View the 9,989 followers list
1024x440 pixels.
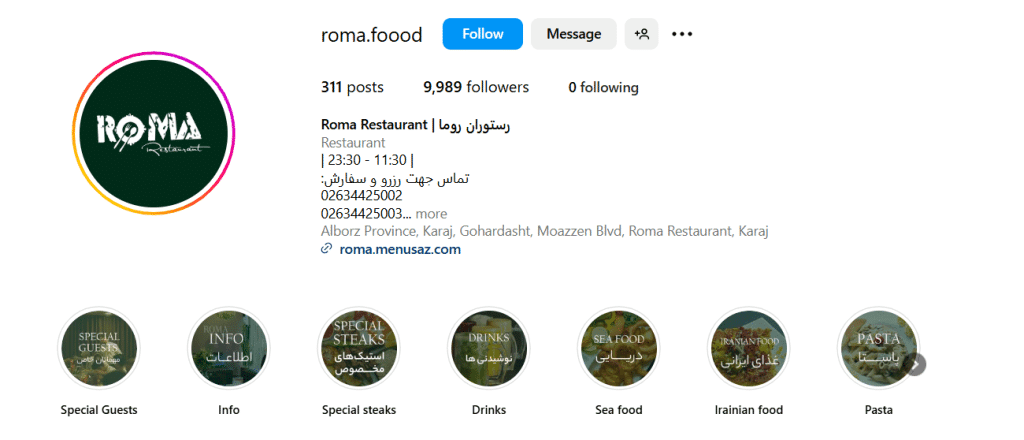pyautogui.click(x=476, y=87)
